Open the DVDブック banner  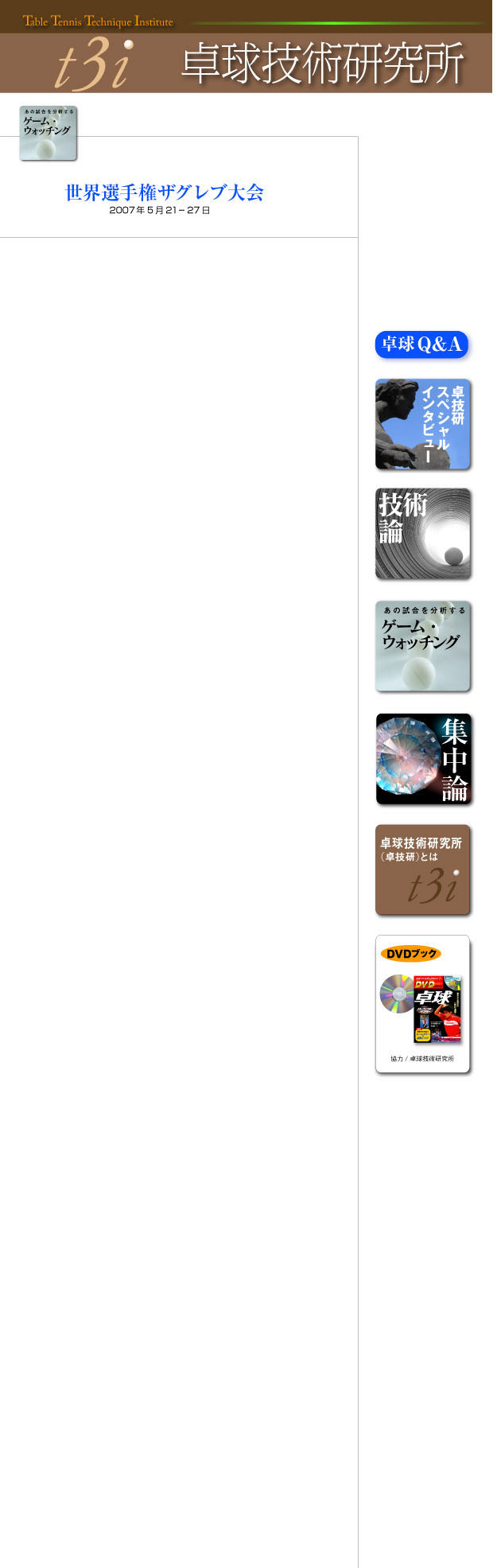[422, 1004]
